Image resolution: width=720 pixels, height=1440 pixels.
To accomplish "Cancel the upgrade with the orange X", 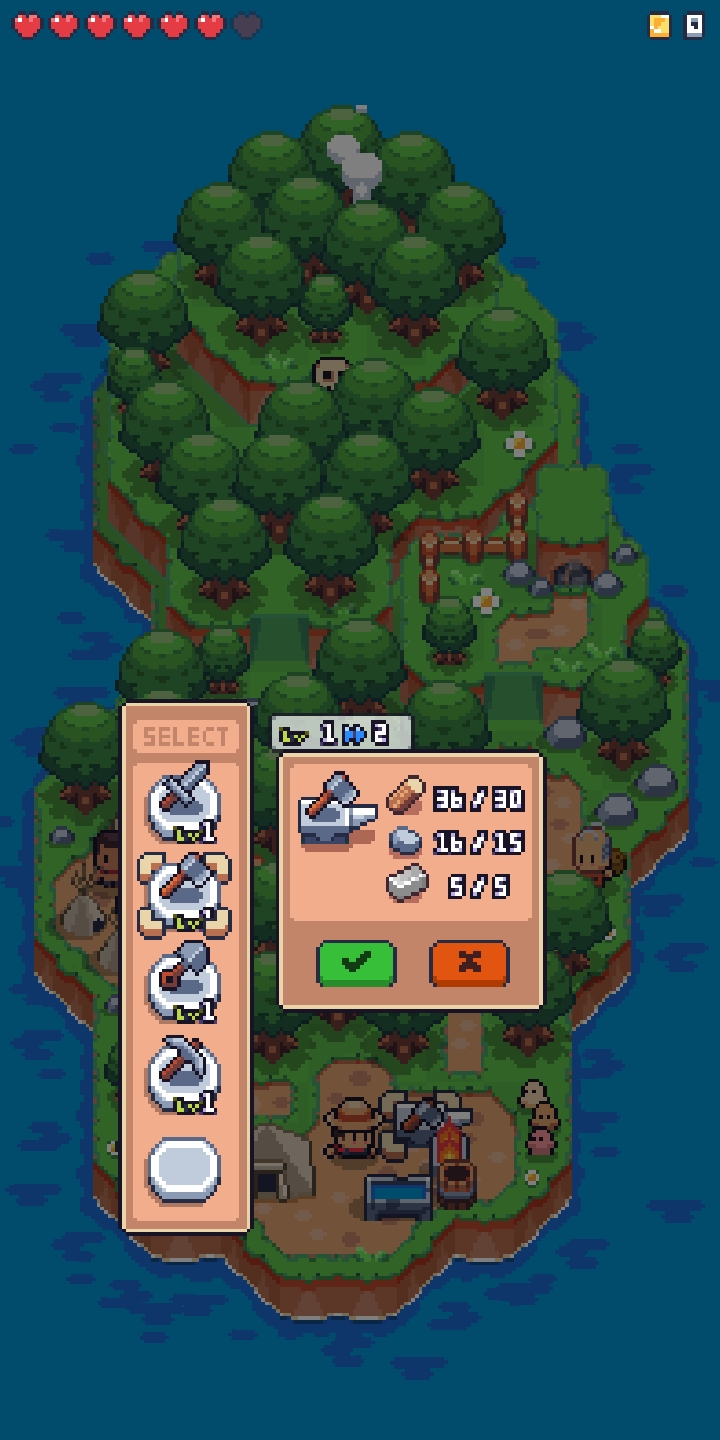I will coord(469,962).
